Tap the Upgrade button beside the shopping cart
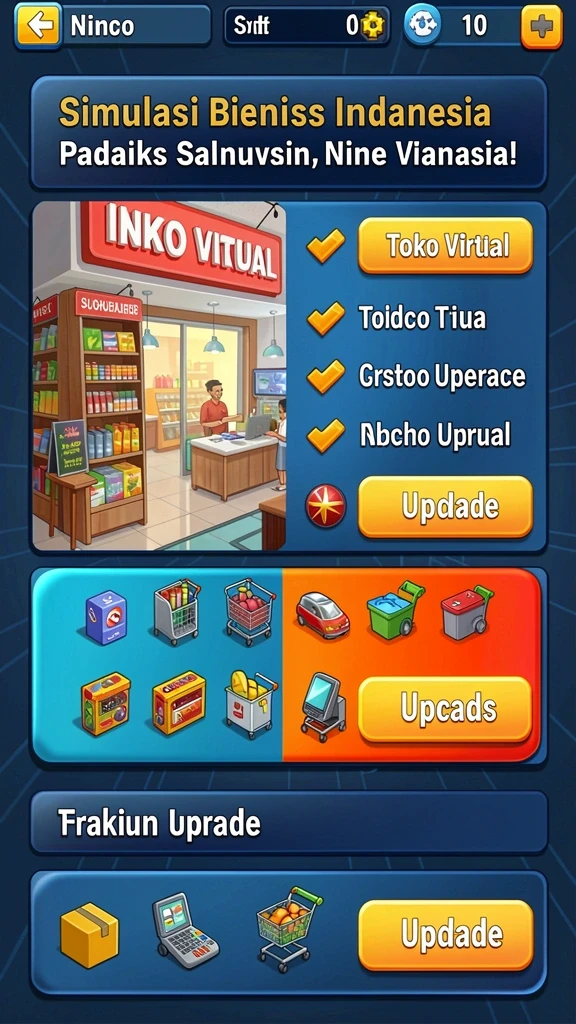 point(446,935)
